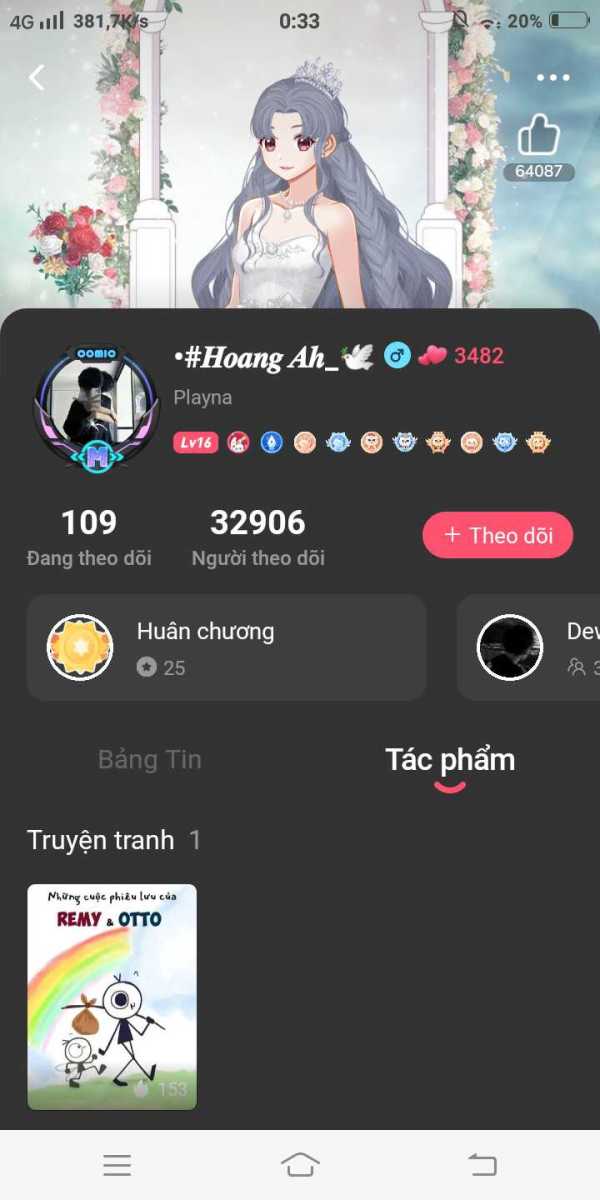Go to the home screen
Viewport: 600px width, 1200px height.
click(300, 1164)
